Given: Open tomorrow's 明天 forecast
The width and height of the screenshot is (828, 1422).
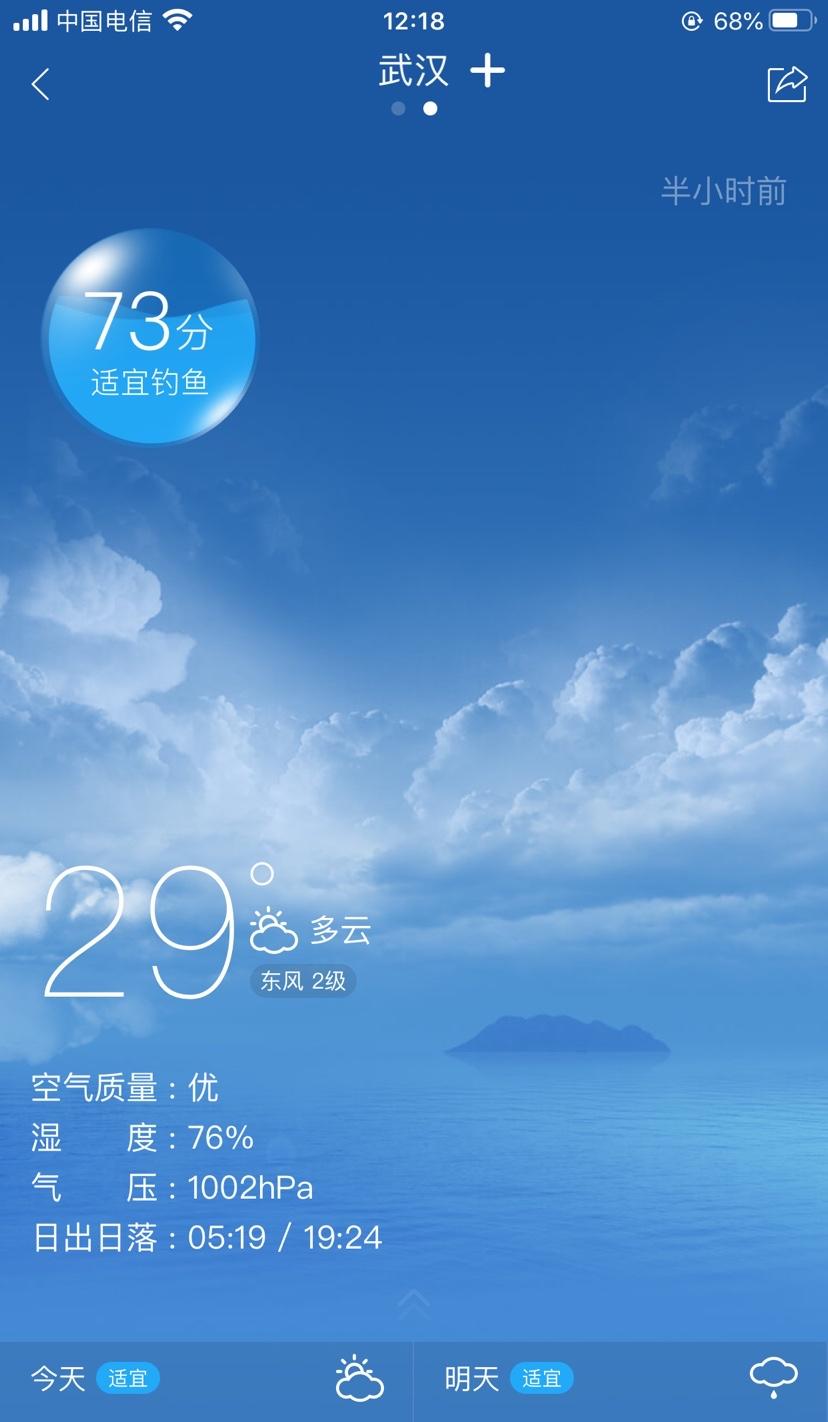Looking at the screenshot, I should [x=620, y=1380].
